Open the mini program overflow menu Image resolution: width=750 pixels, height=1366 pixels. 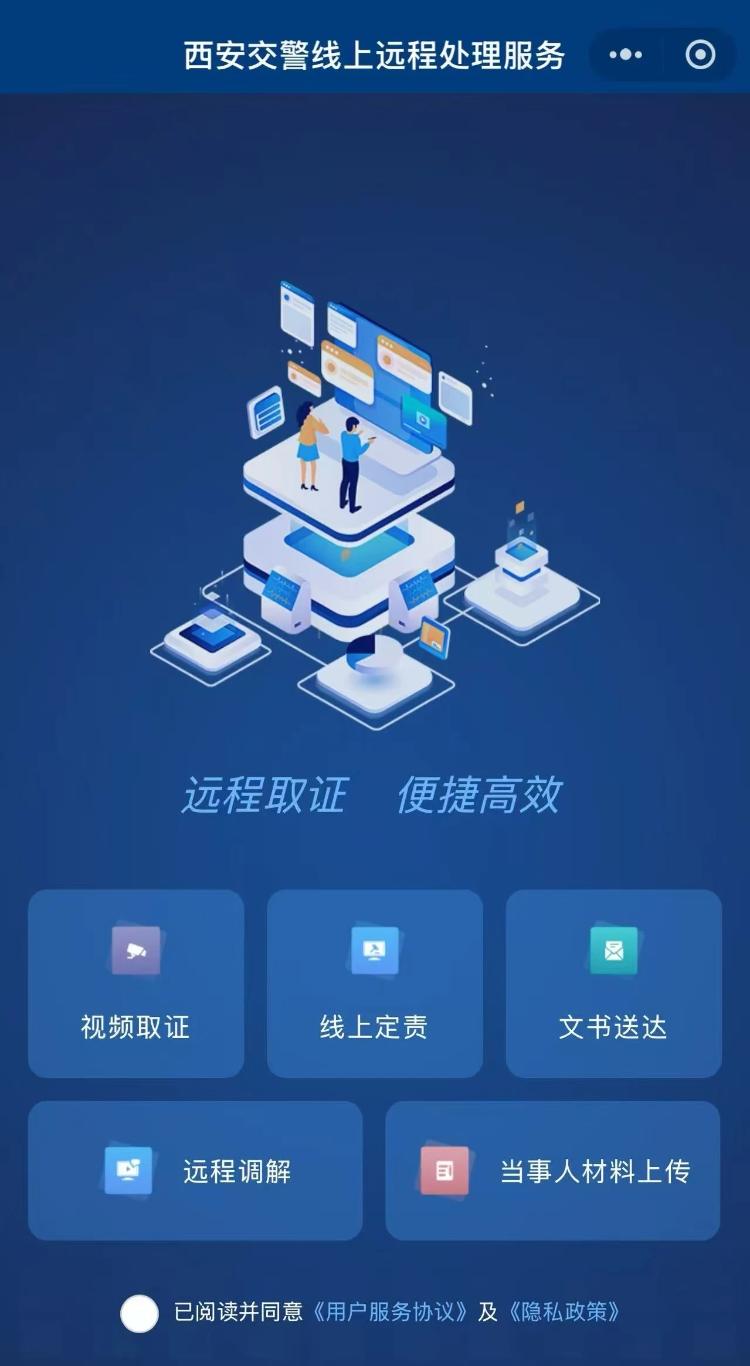point(626,55)
